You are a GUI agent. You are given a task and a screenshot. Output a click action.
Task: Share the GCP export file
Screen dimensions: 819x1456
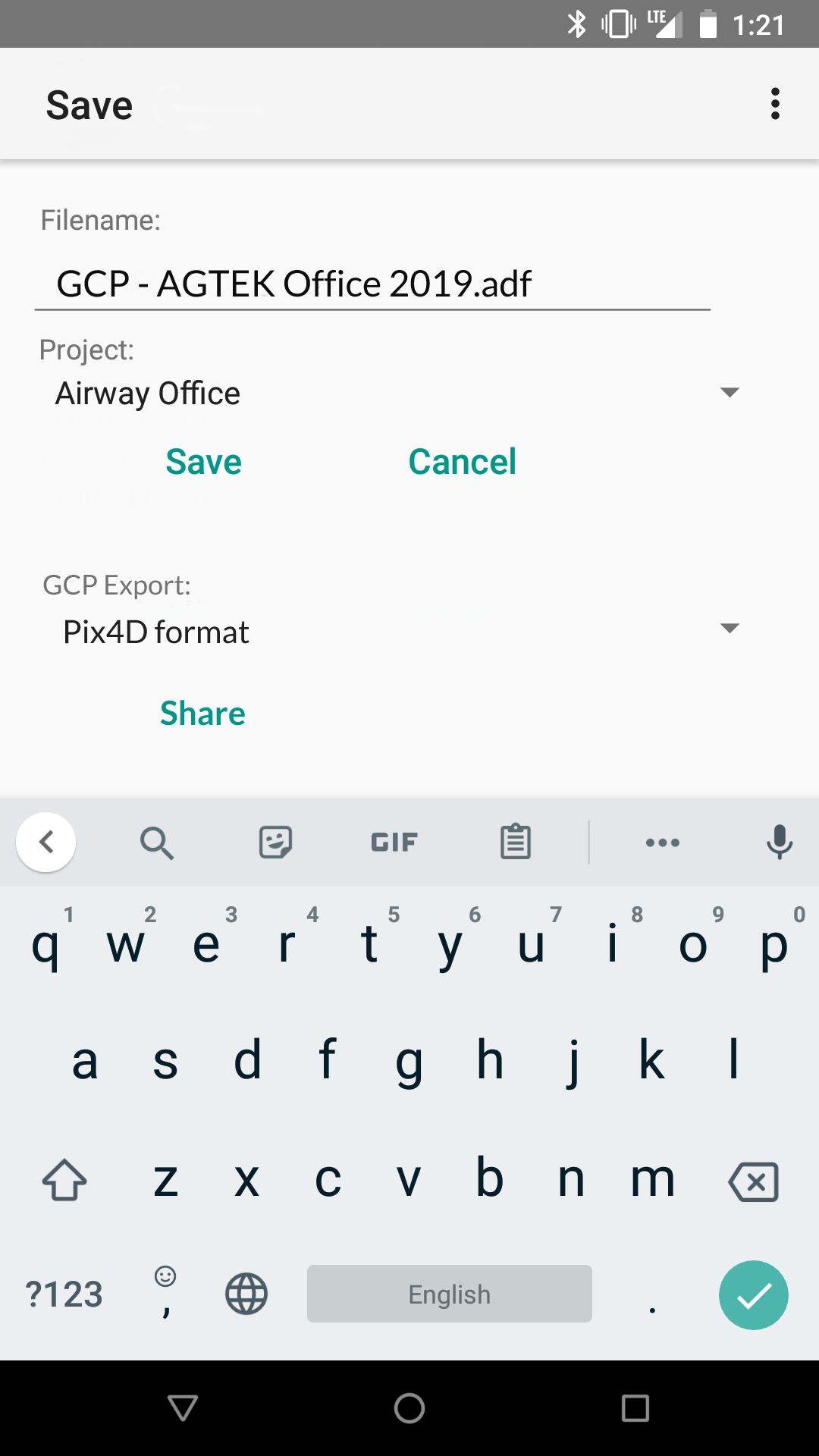(x=202, y=714)
